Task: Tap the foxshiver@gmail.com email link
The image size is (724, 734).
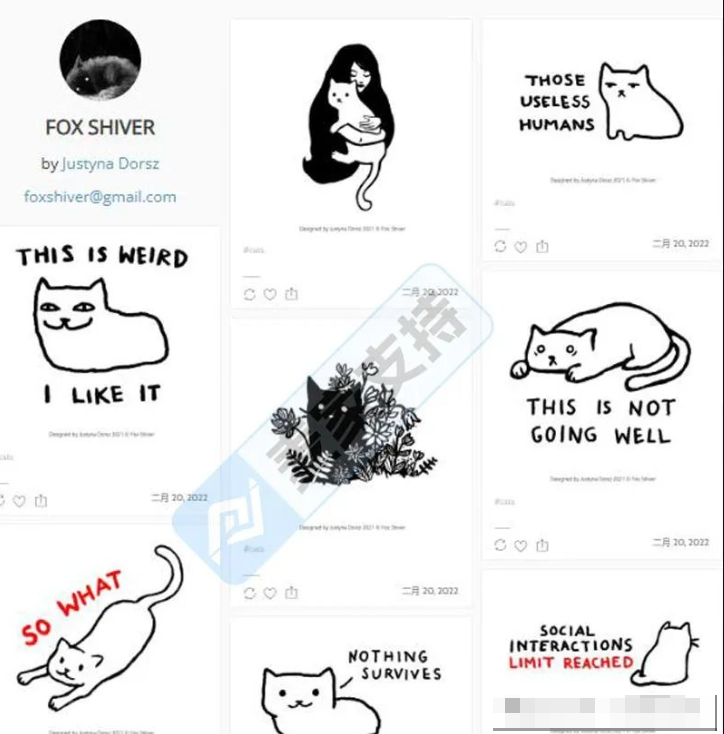Action: point(100,197)
